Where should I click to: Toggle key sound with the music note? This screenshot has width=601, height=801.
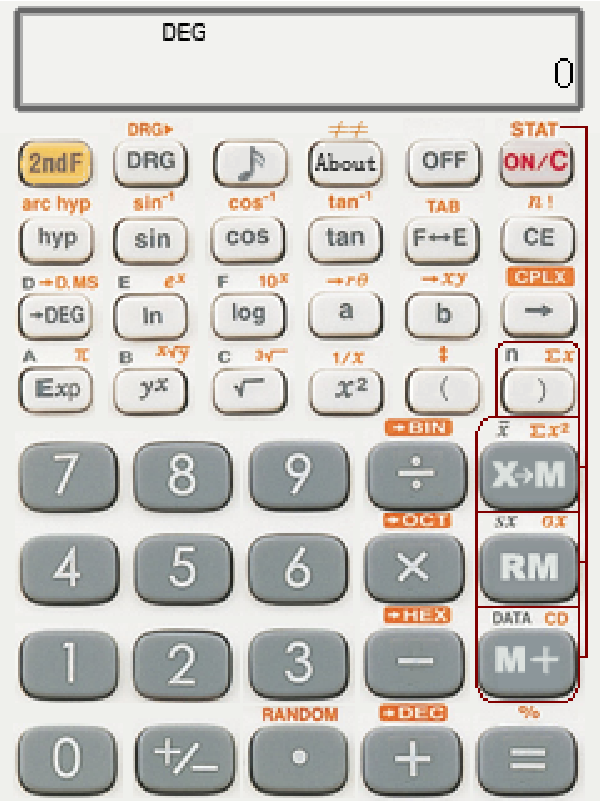click(248, 163)
